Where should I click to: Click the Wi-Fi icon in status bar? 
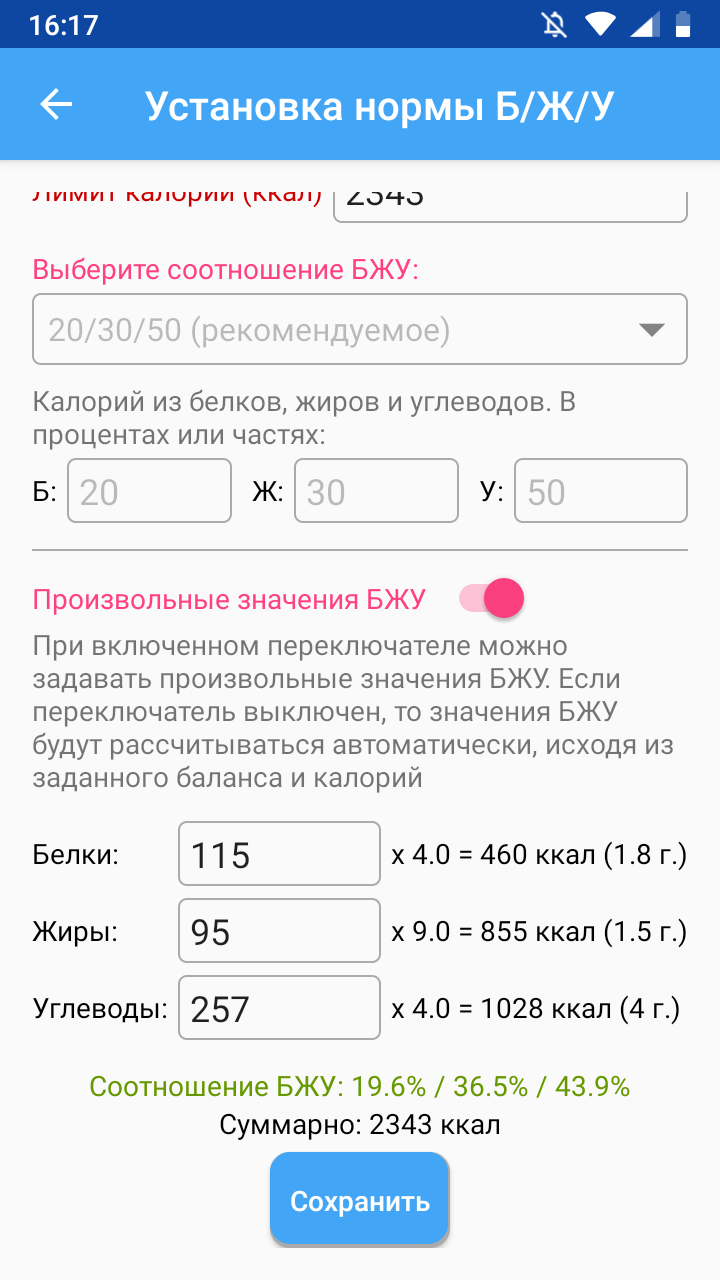coord(599,24)
